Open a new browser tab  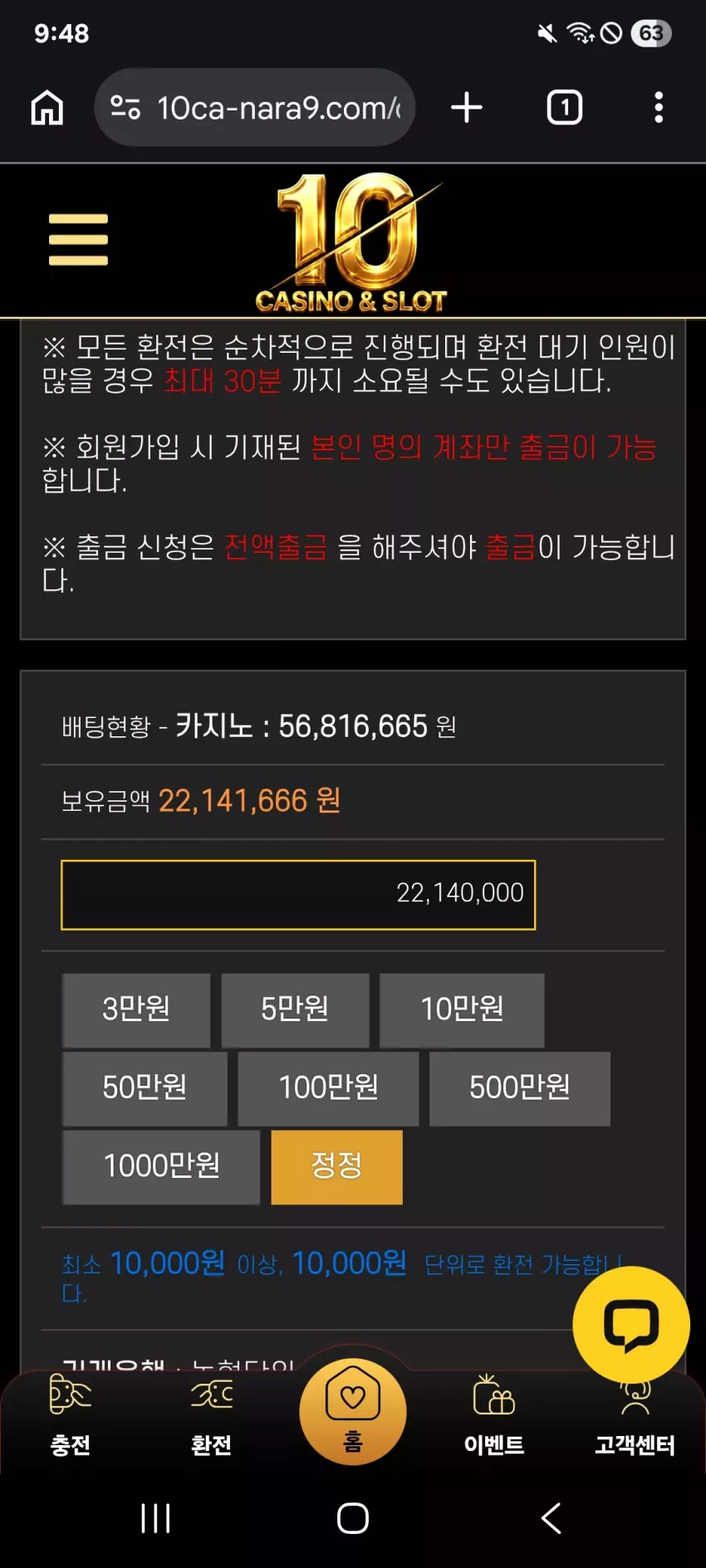(x=467, y=108)
